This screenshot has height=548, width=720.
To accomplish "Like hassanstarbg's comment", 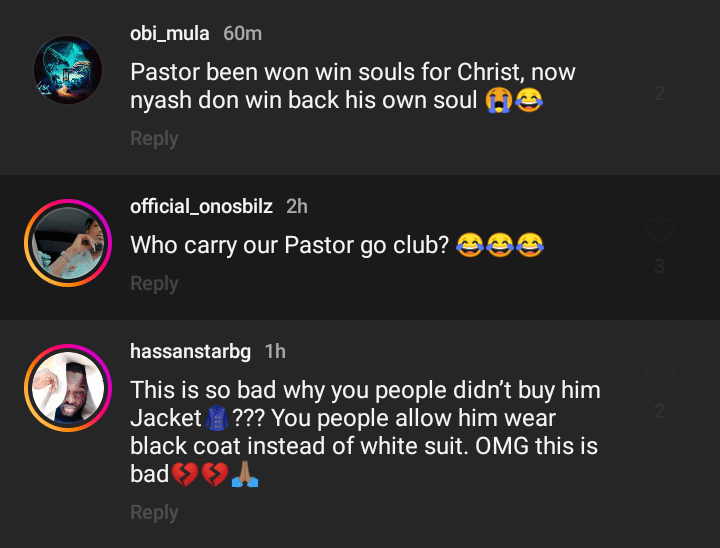I will 659,378.
